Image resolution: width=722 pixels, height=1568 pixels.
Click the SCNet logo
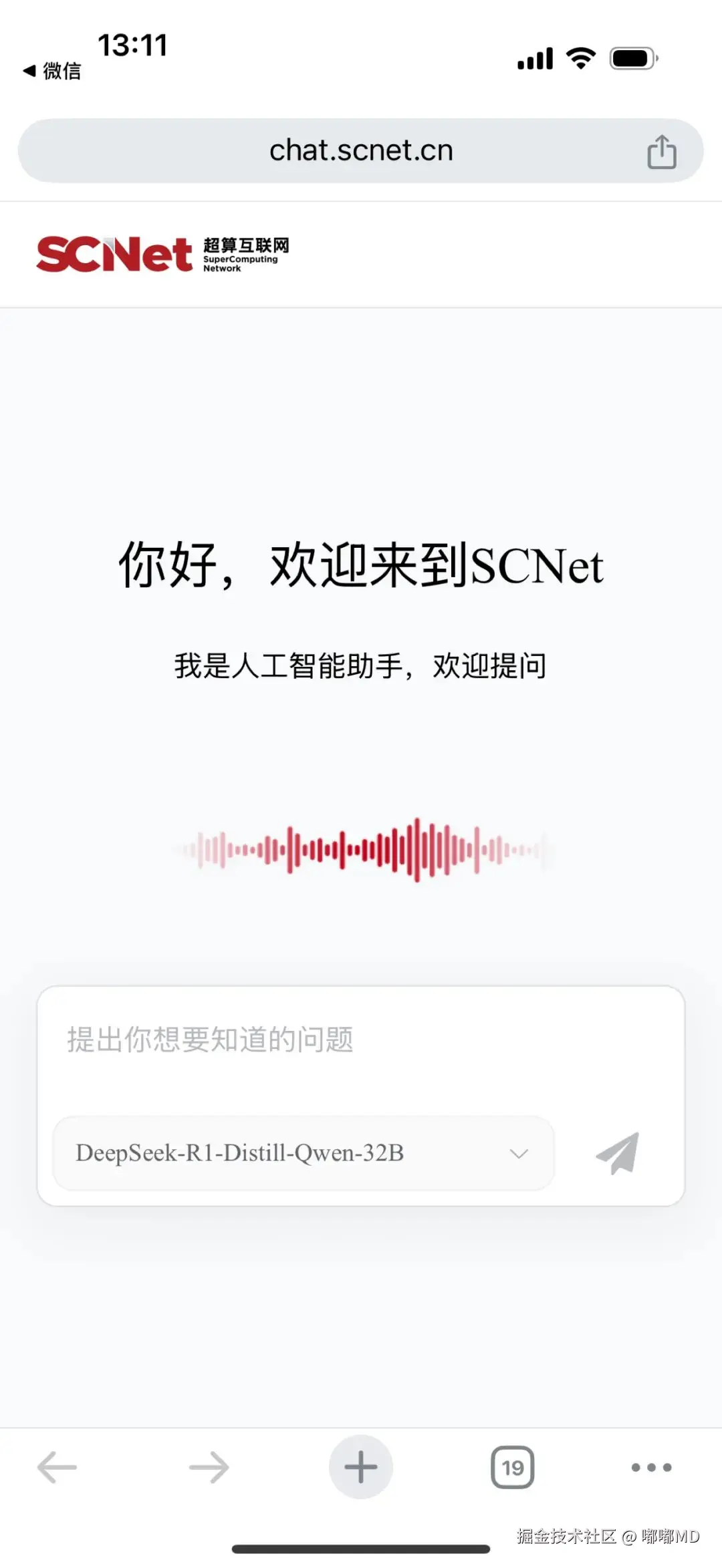click(114, 254)
